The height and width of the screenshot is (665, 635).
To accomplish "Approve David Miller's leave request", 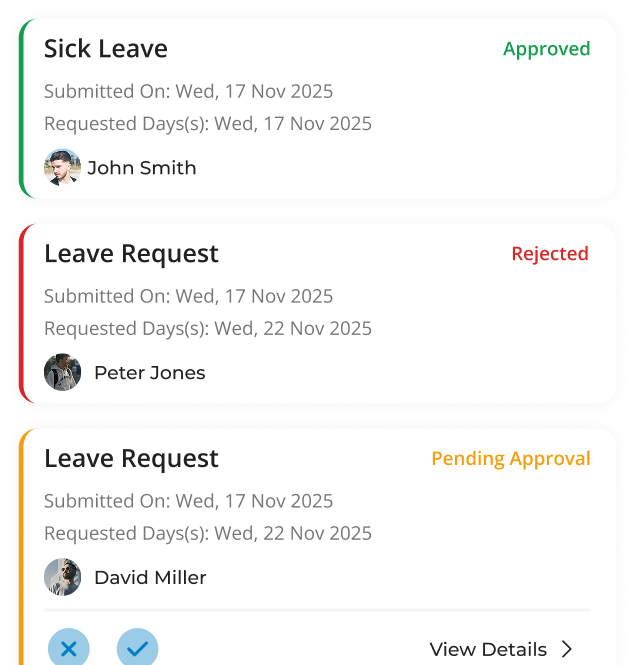I will pos(137,649).
